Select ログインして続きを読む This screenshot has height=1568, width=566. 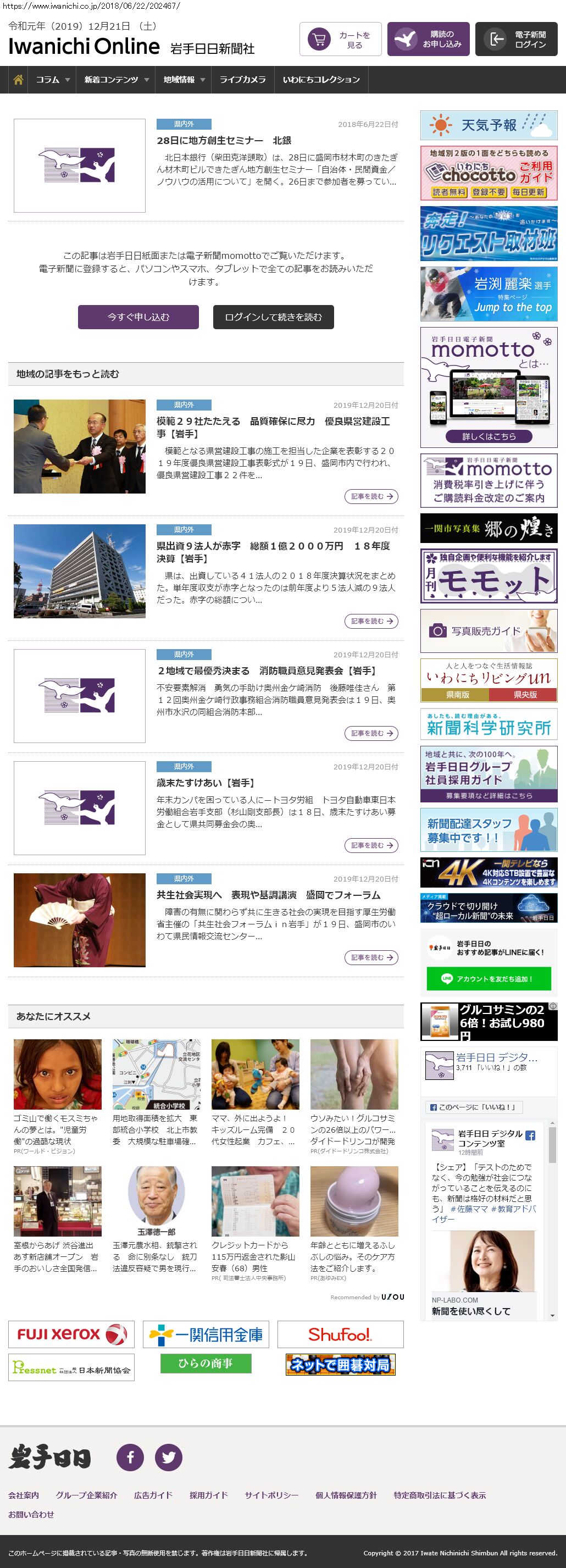pyautogui.click(x=273, y=317)
